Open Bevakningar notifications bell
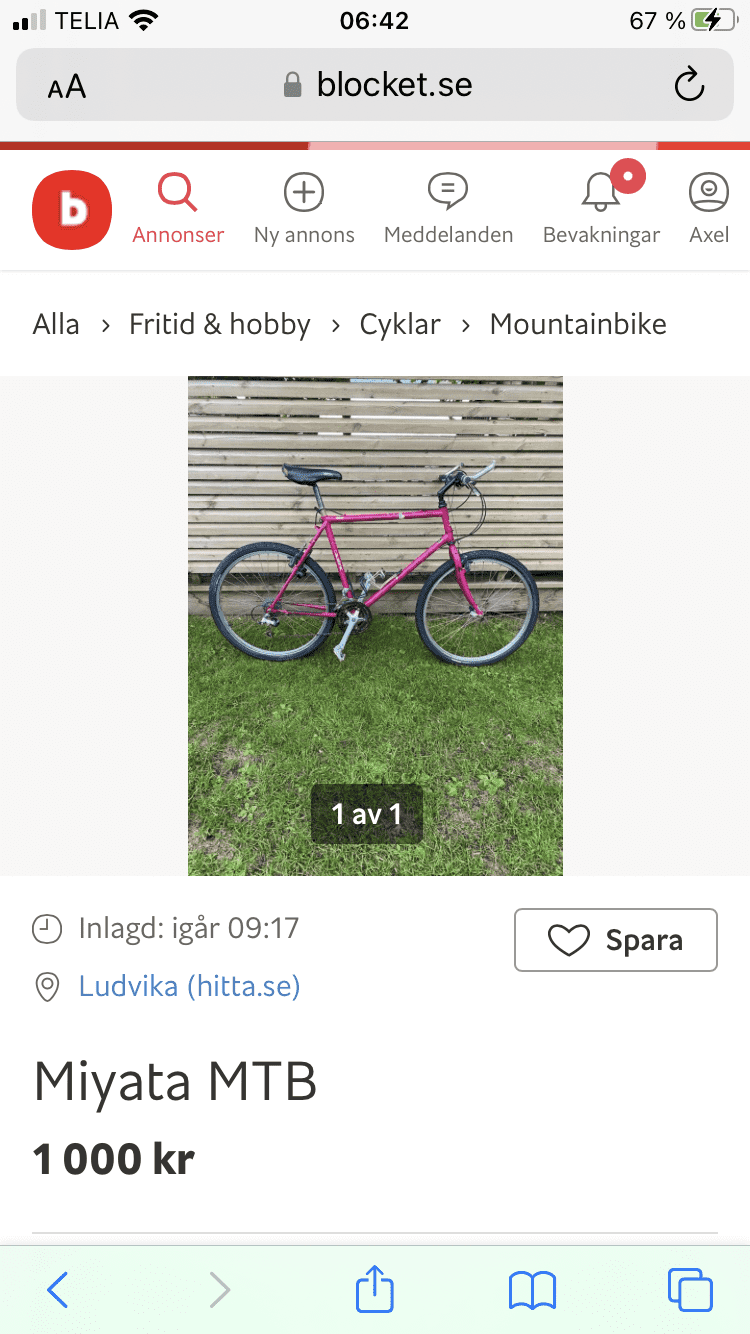Viewport: 750px width, 1334px height. [x=601, y=210]
